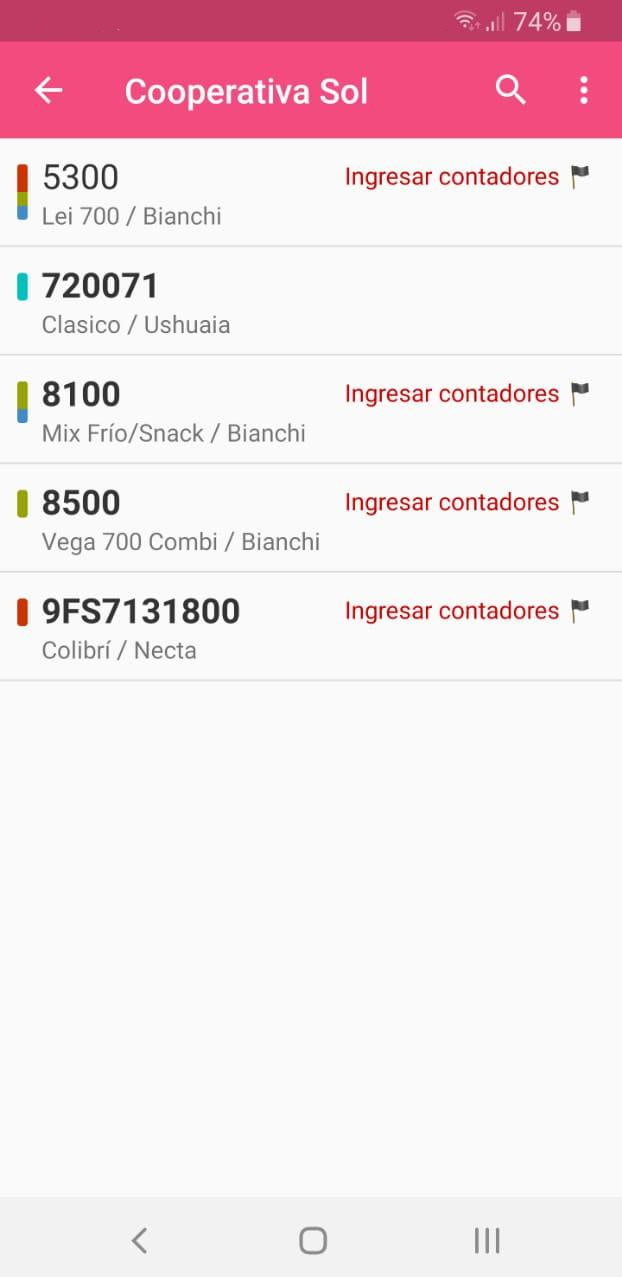The width and height of the screenshot is (622, 1277).
Task: Open the overflow menu
Action: click(584, 91)
